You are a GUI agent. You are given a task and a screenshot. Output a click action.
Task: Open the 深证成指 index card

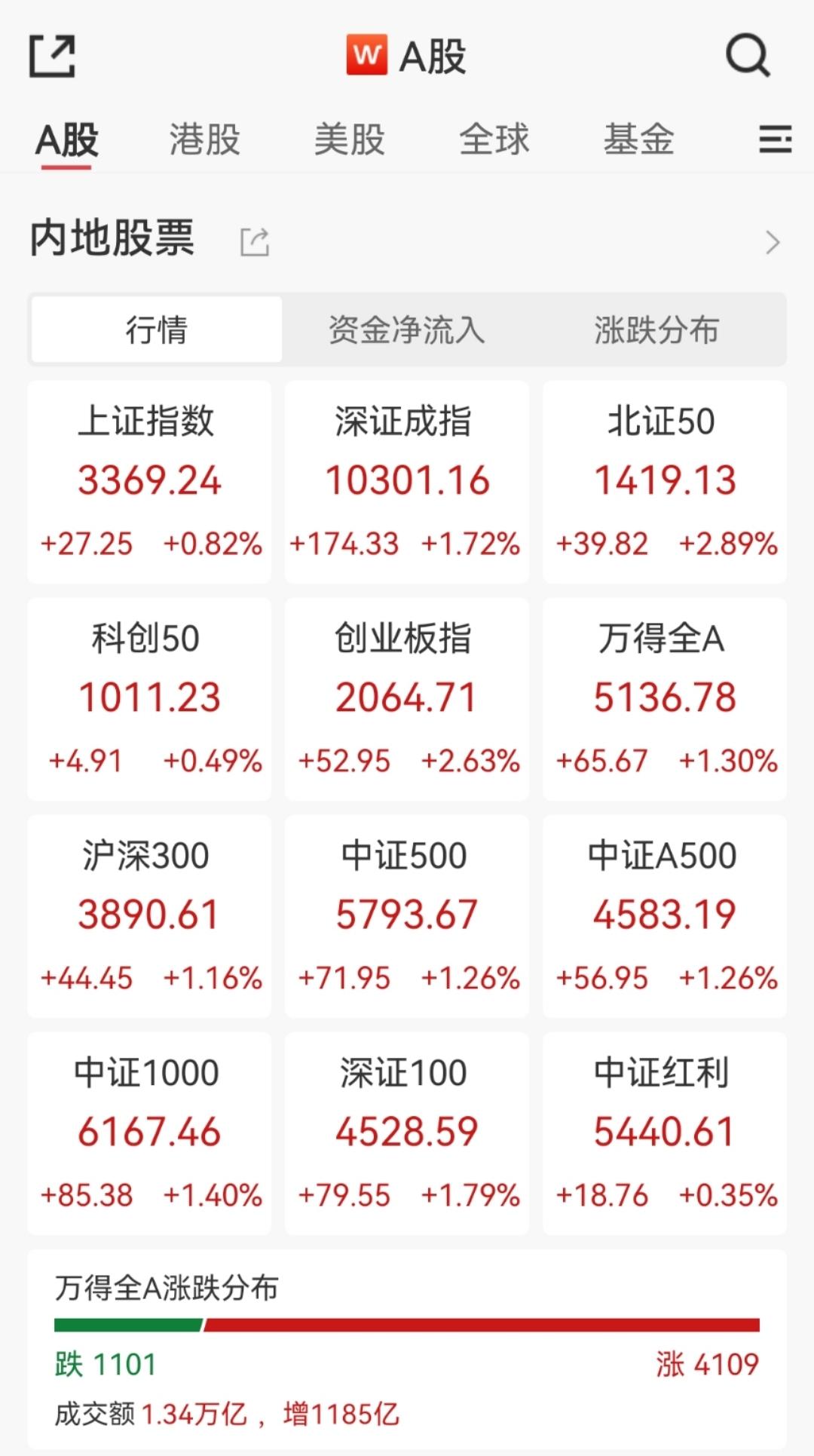click(406, 482)
